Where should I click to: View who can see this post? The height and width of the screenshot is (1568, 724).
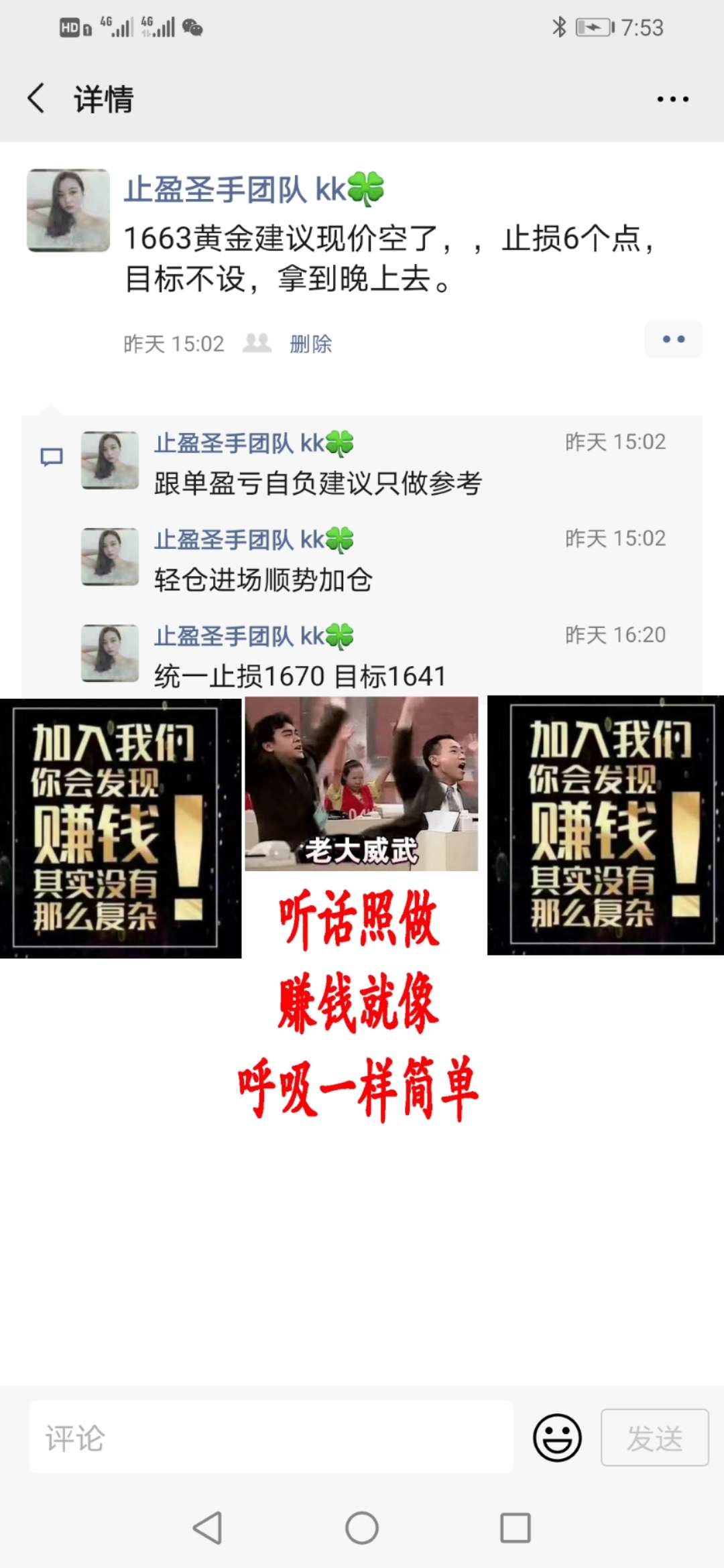[257, 343]
